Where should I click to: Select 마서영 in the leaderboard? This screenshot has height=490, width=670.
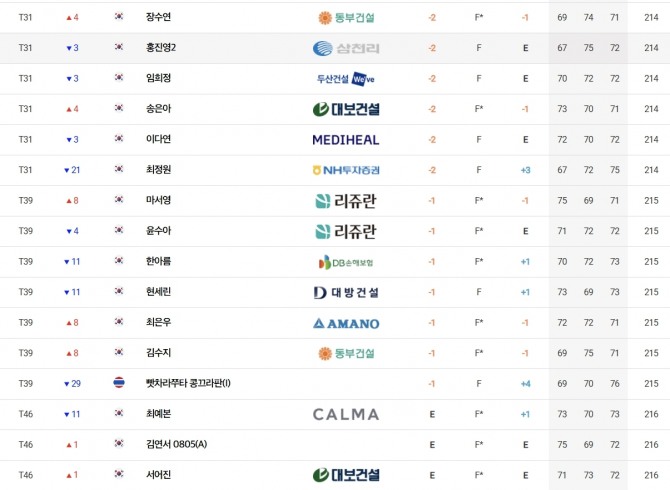[x=159, y=200]
